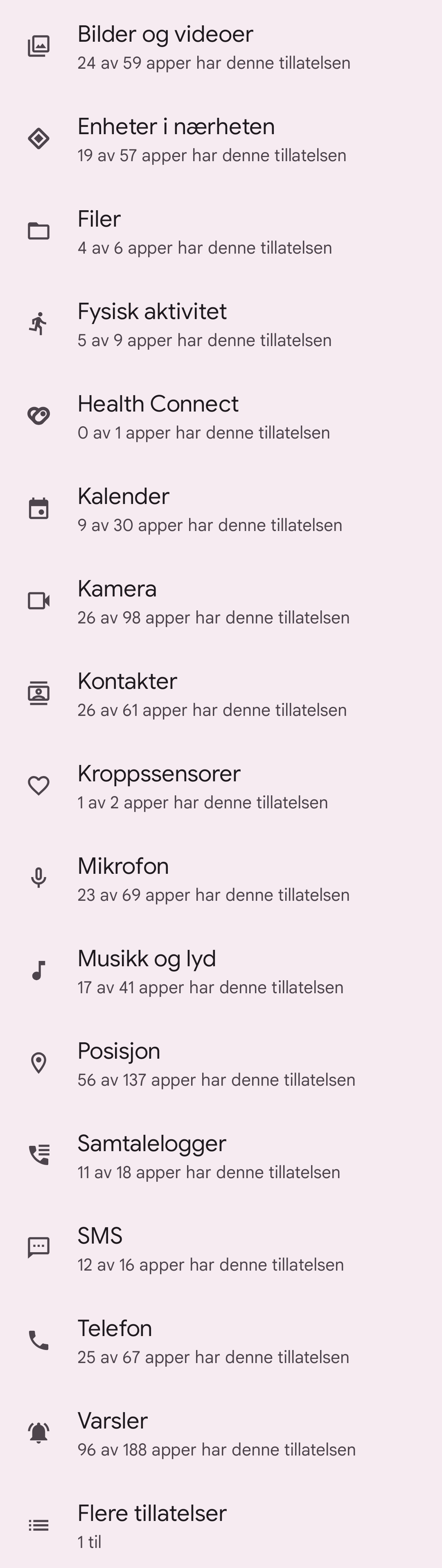Open Kontakter permission settings
Screen dimensions: 442x1568
pos(213,695)
